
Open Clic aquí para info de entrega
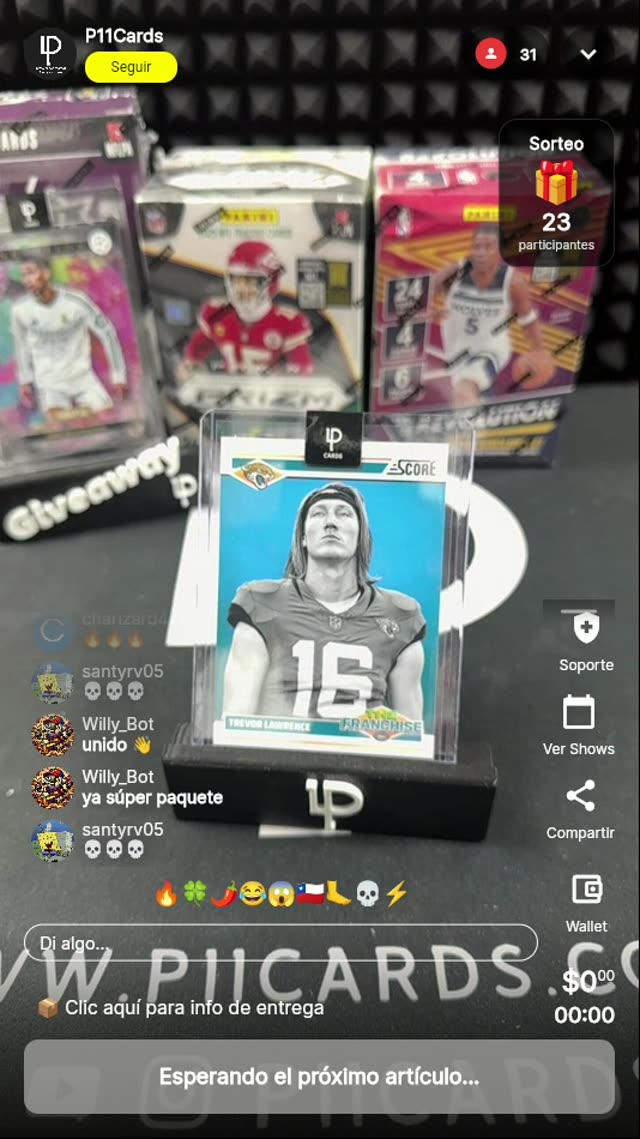181,1008
